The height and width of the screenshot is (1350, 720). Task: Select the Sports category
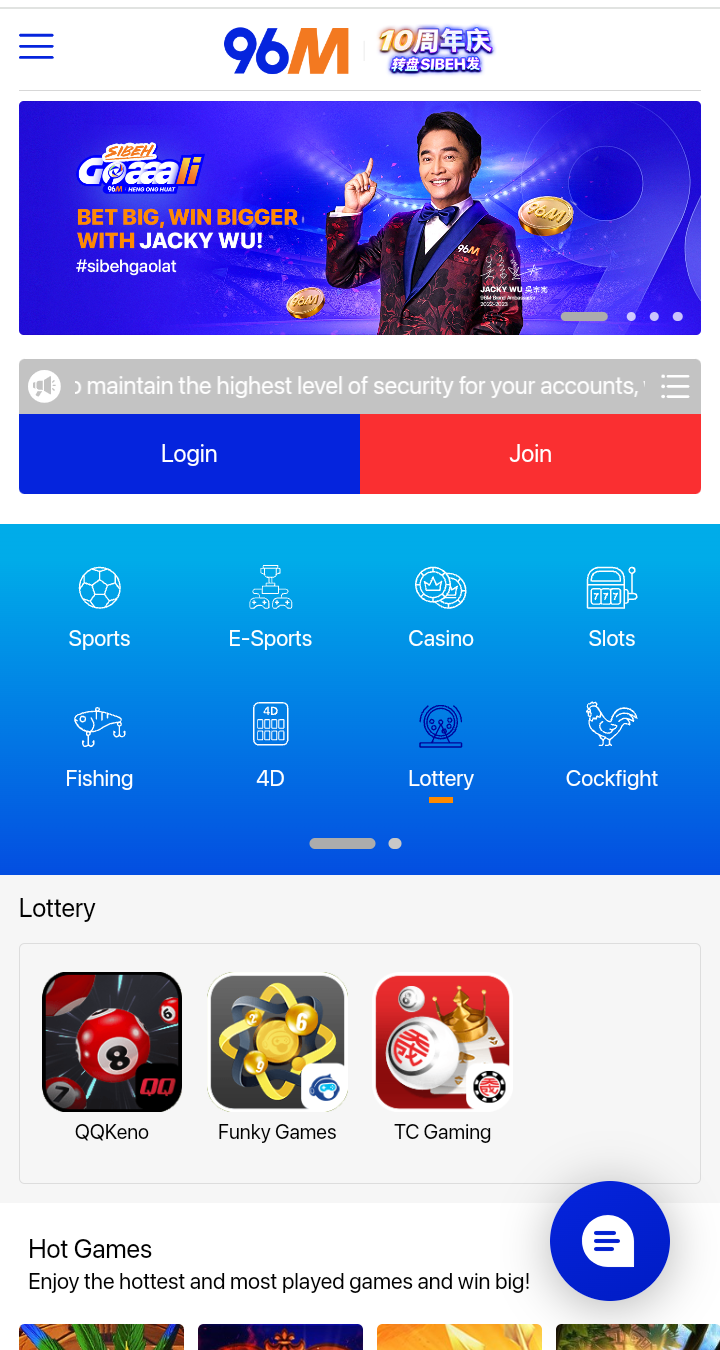coord(100,606)
